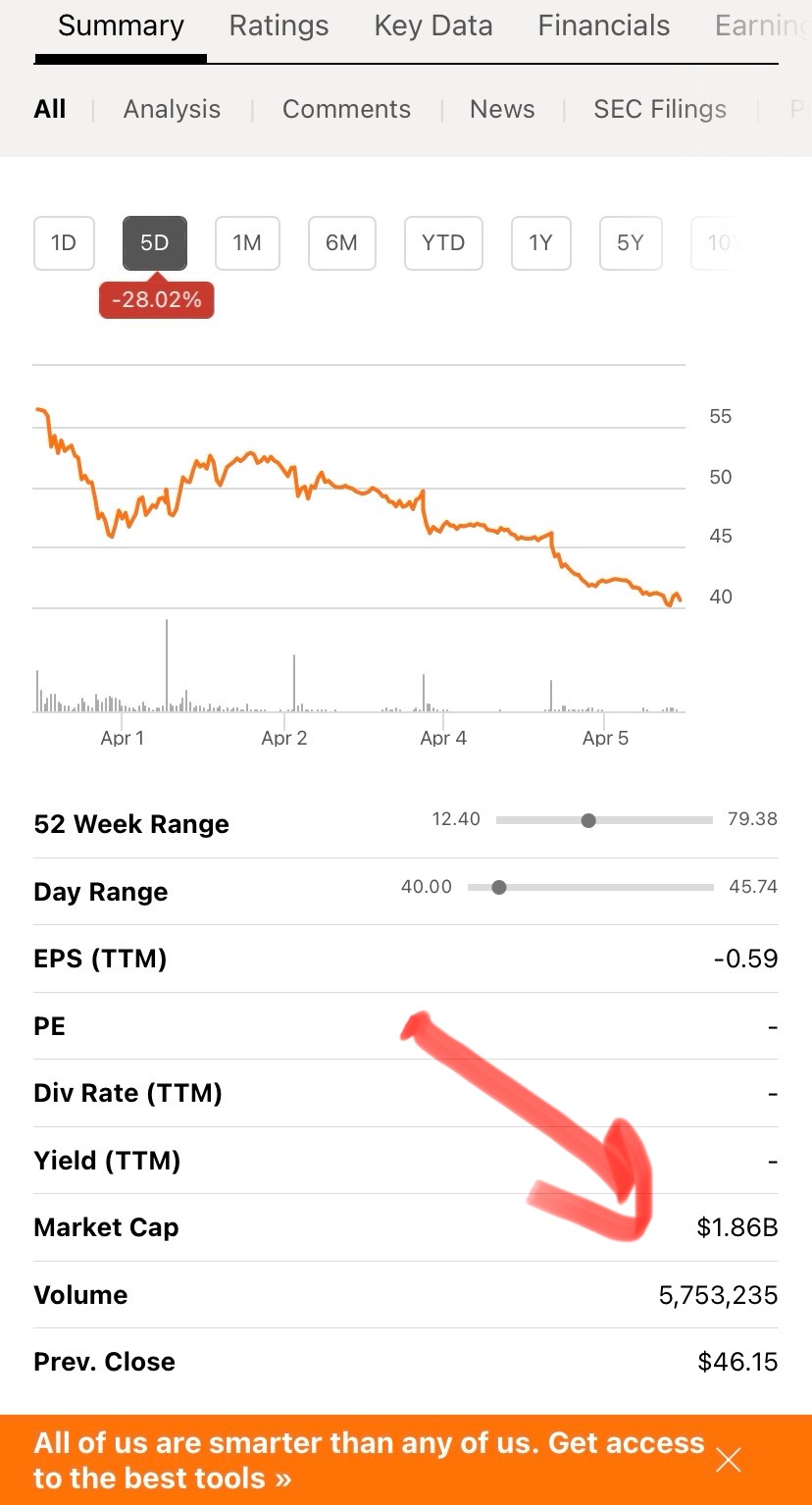Dismiss the orange promo banner
The image size is (812, 1505).
729,1460
